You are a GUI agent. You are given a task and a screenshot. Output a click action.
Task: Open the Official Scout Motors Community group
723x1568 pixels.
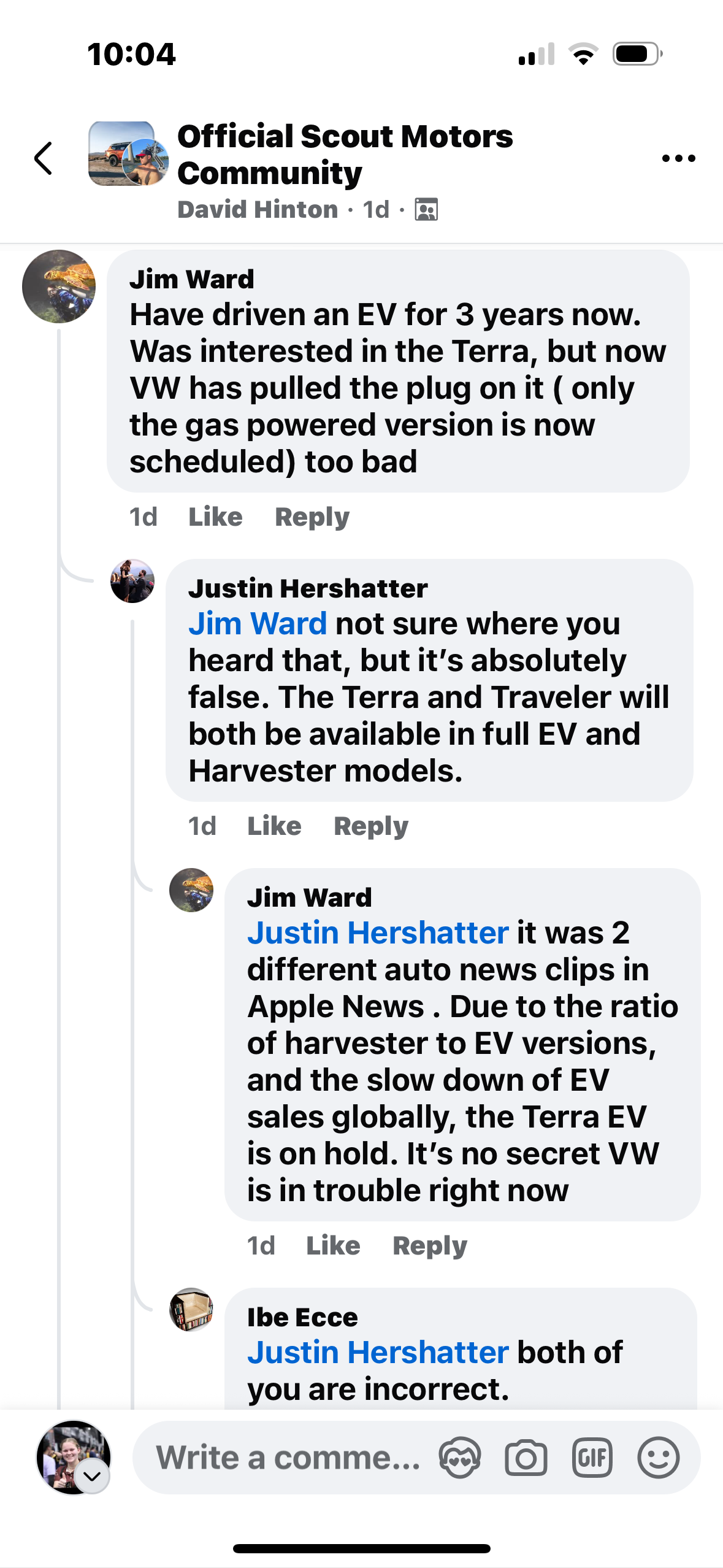click(345, 154)
